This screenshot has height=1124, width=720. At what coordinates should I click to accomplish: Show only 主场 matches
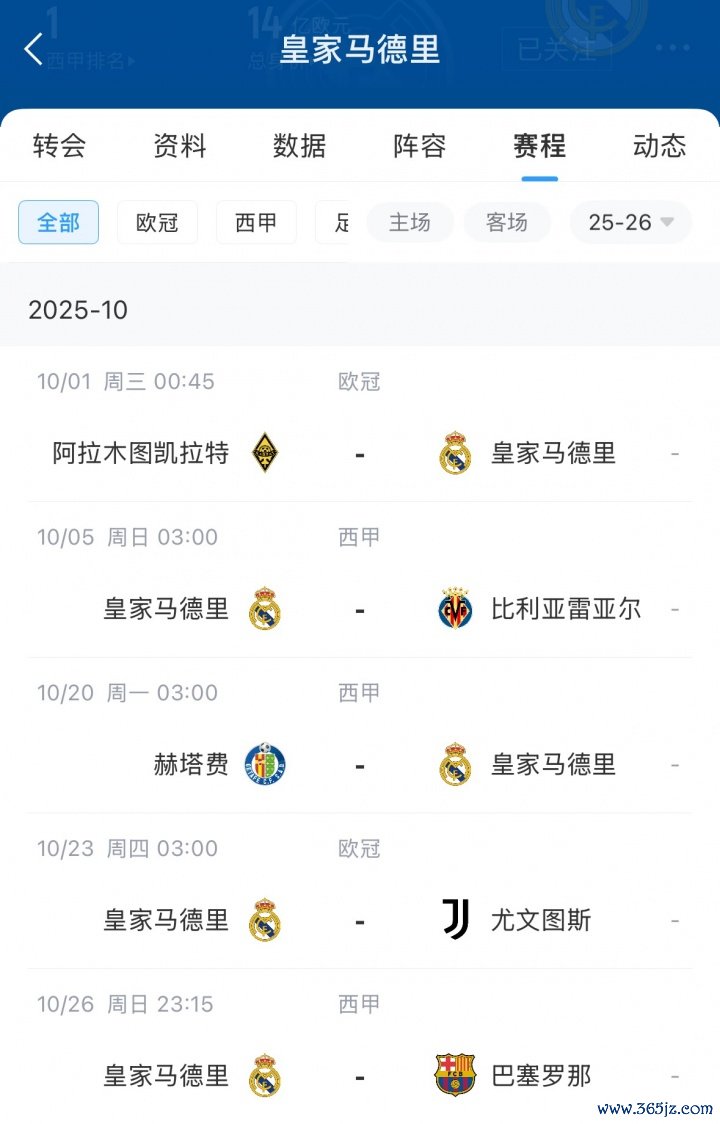(x=410, y=222)
